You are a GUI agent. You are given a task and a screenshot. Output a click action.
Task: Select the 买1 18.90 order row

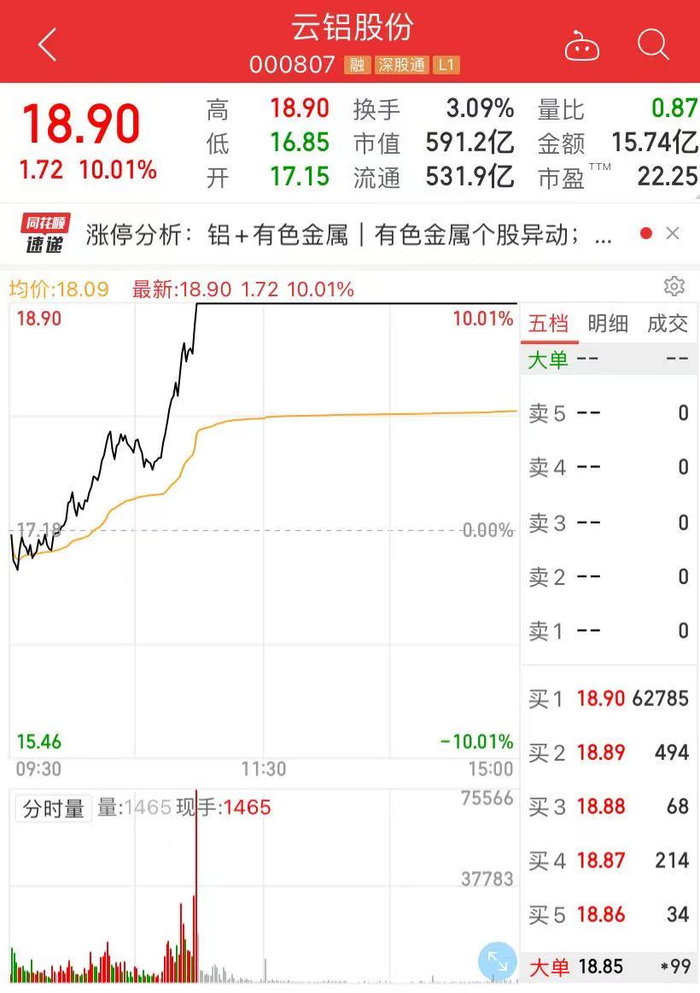pos(608,699)
